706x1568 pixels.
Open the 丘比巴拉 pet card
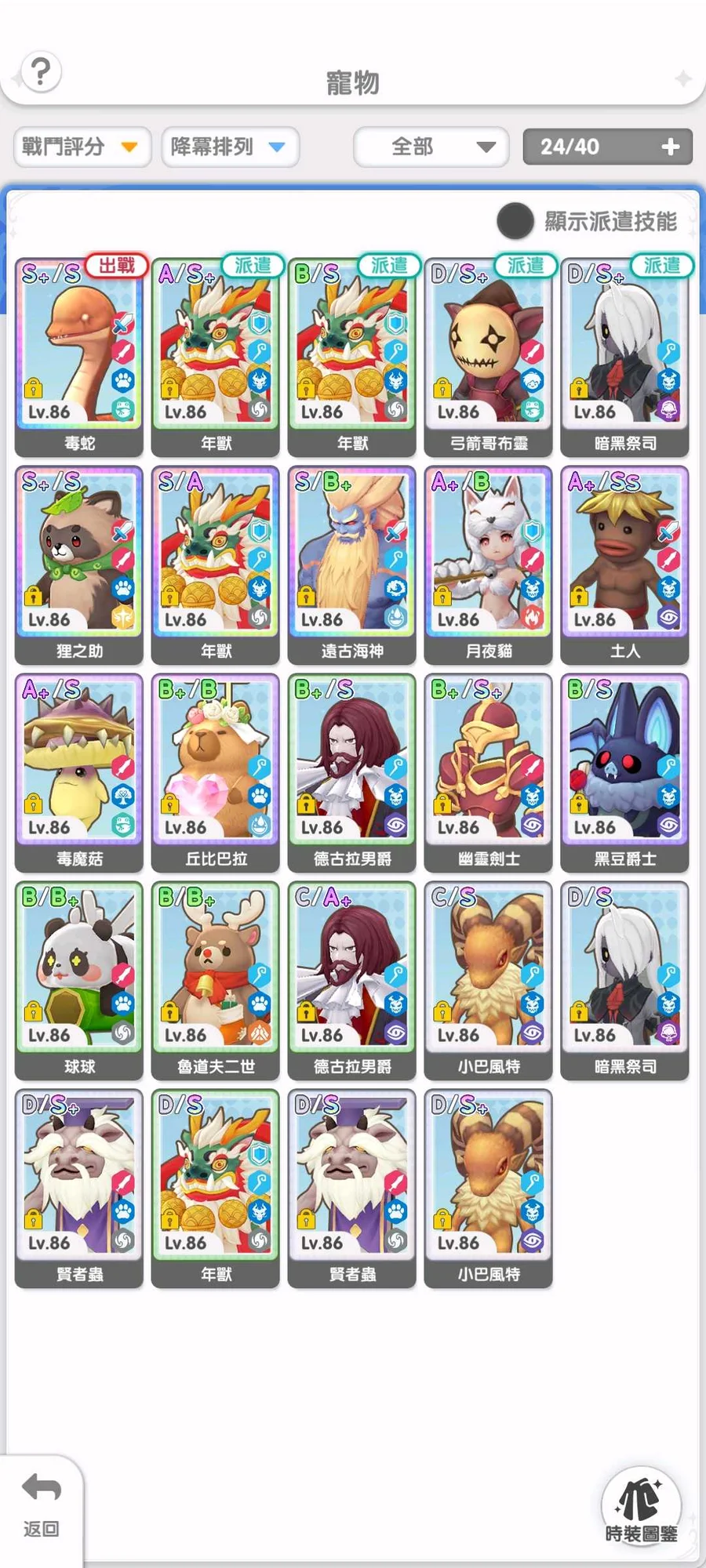(x=216, y=773)
